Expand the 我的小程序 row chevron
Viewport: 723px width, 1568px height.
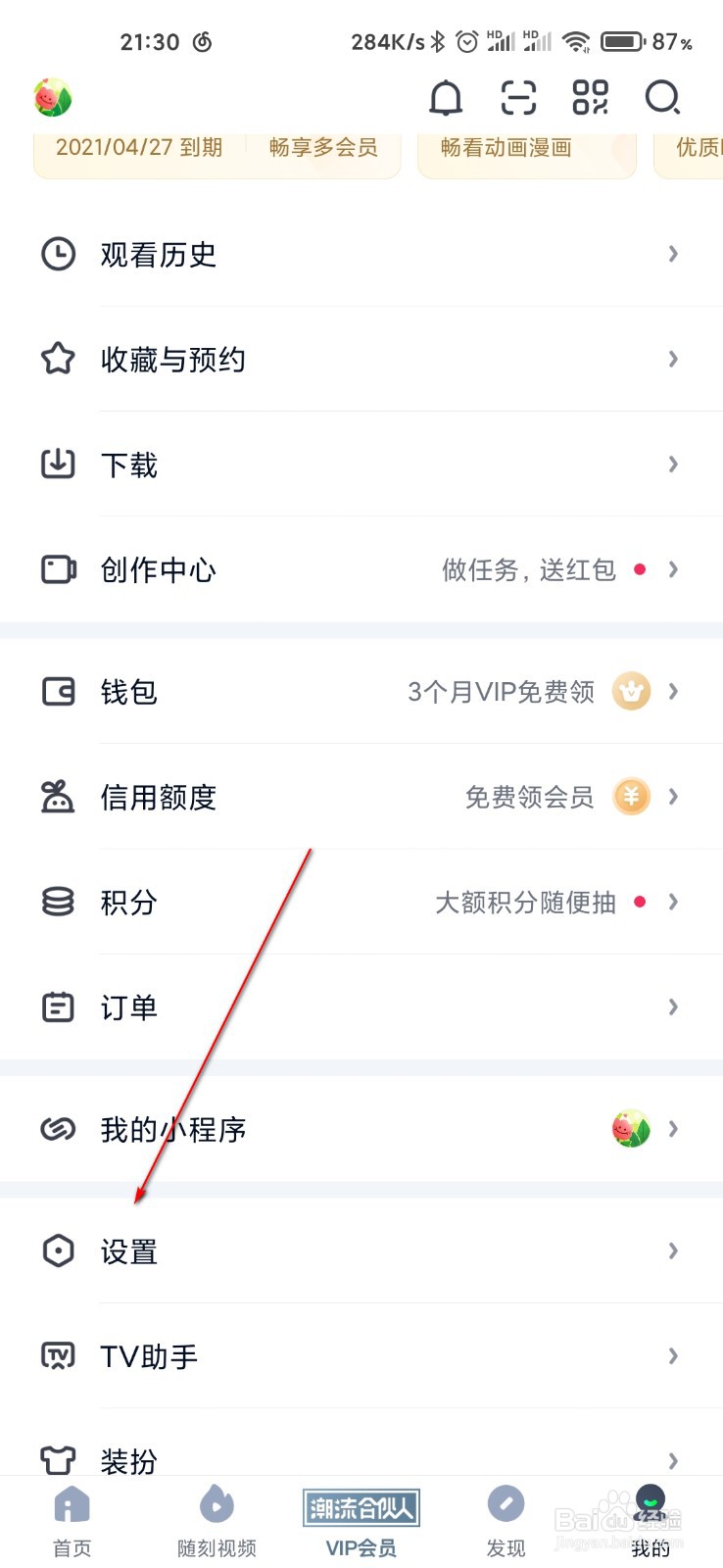point(673,1129)
